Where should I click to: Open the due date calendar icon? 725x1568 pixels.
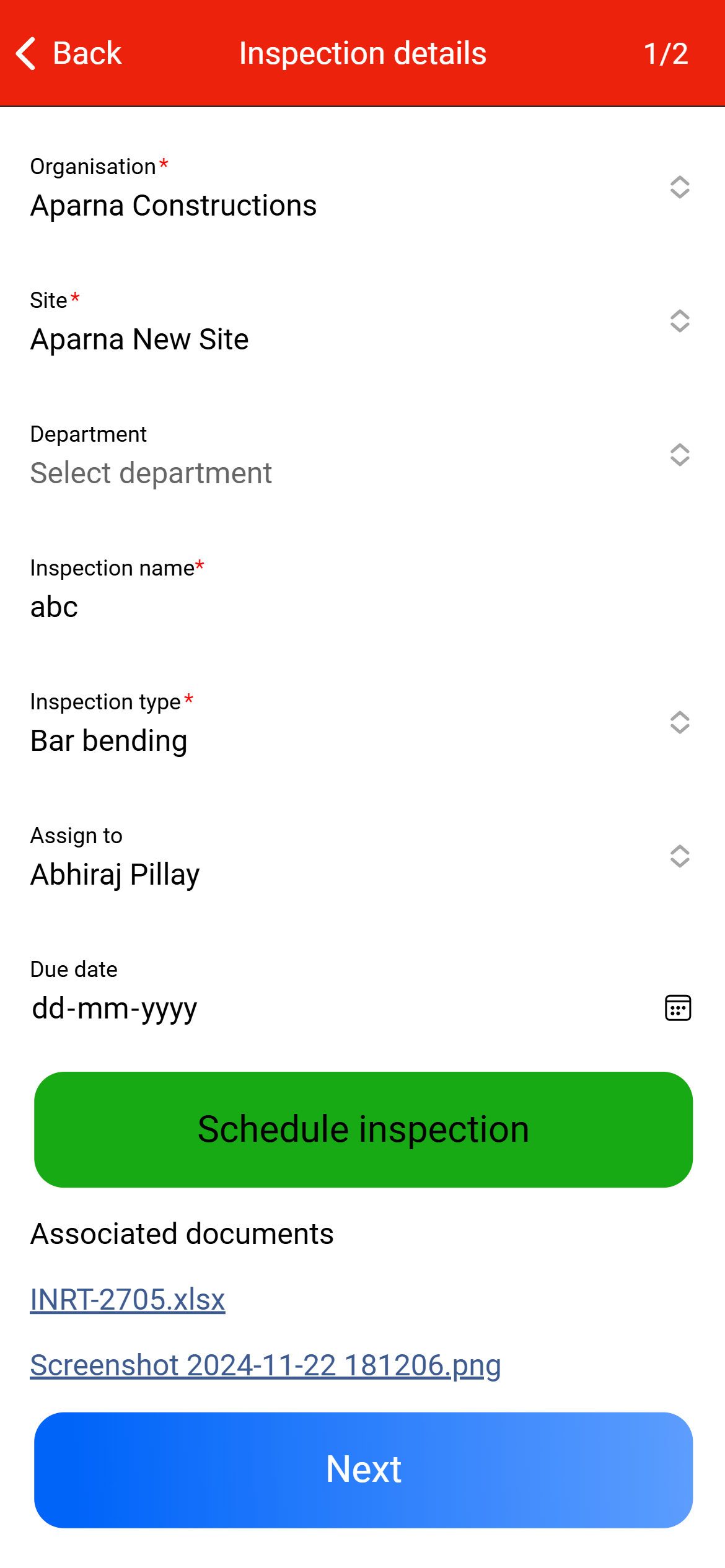[678, 1008]
